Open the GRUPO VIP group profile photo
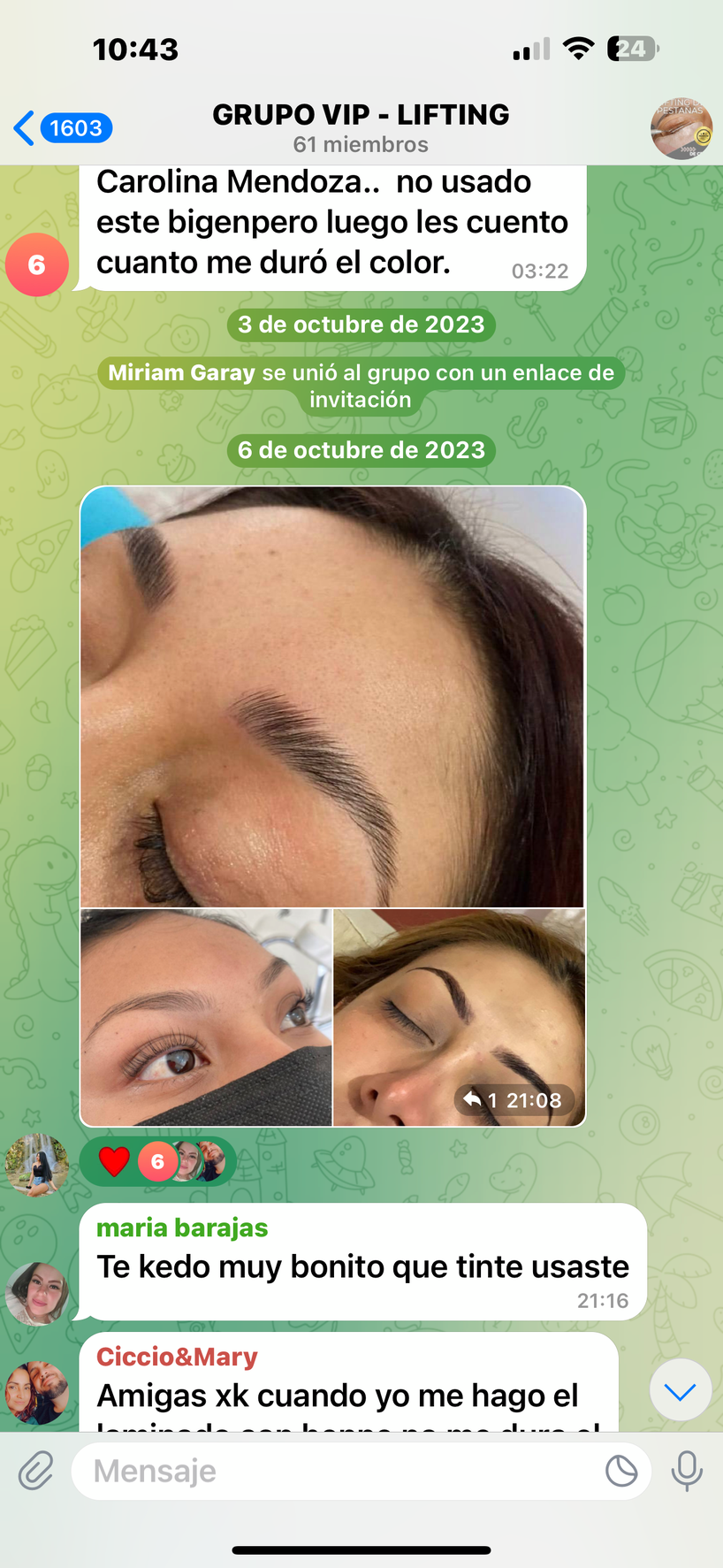 (x=681, y=128)
